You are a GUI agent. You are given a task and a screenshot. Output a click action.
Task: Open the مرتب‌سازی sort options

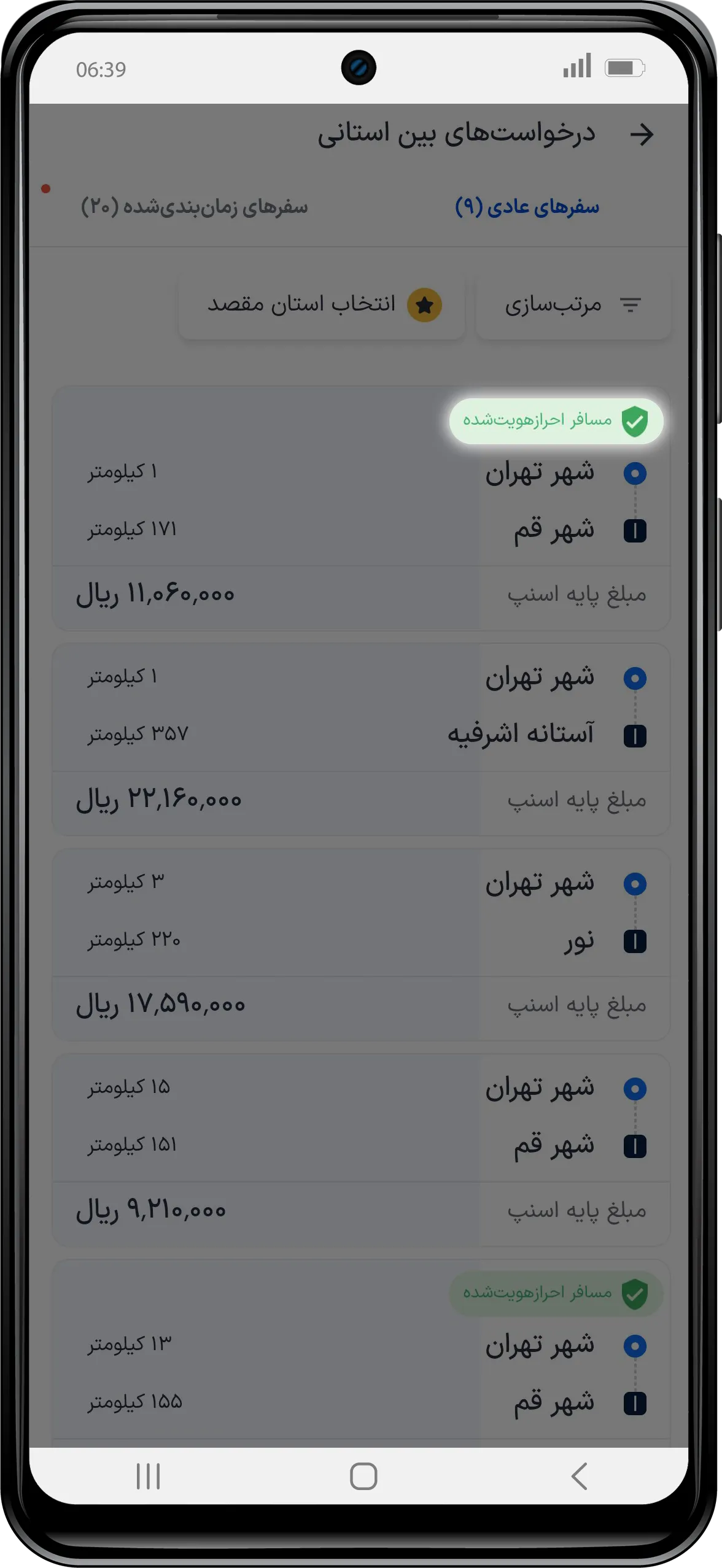pos(573,305)
